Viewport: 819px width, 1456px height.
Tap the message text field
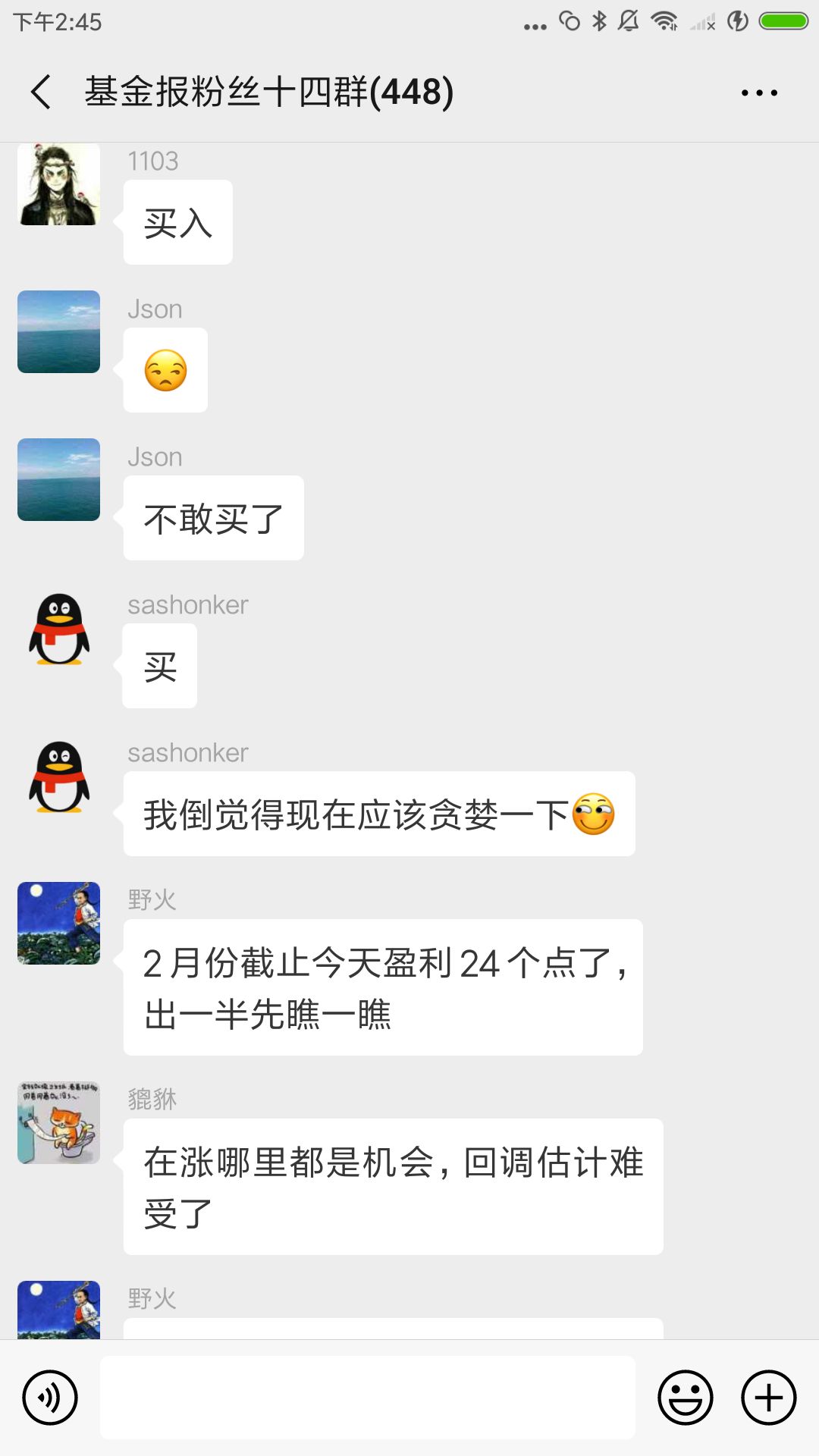point(368,1398)
